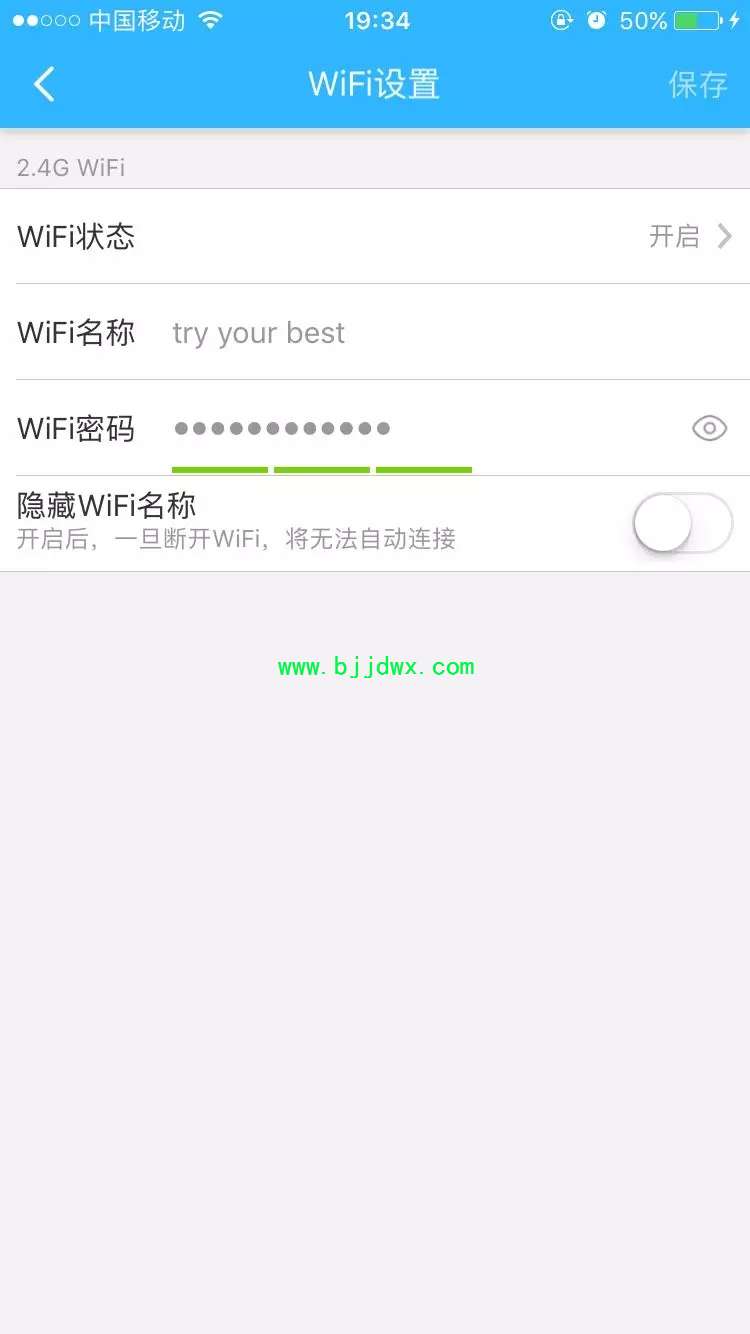
Task: Open the WiFi状态 row
Action: tap(375, 236)
